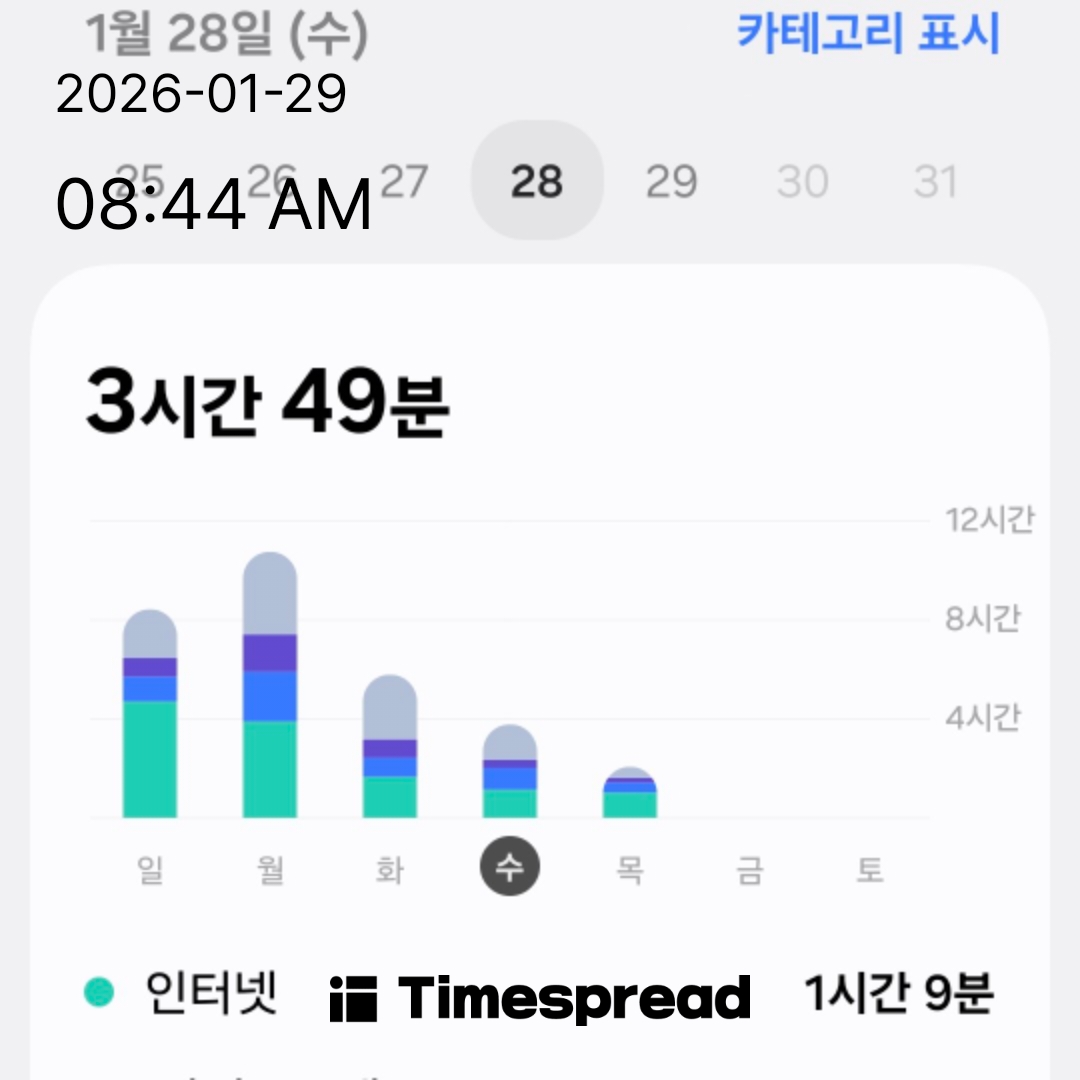Select day 27 in the date strip
This screenshot has height=1080, width=1080.
coord(404,182)
